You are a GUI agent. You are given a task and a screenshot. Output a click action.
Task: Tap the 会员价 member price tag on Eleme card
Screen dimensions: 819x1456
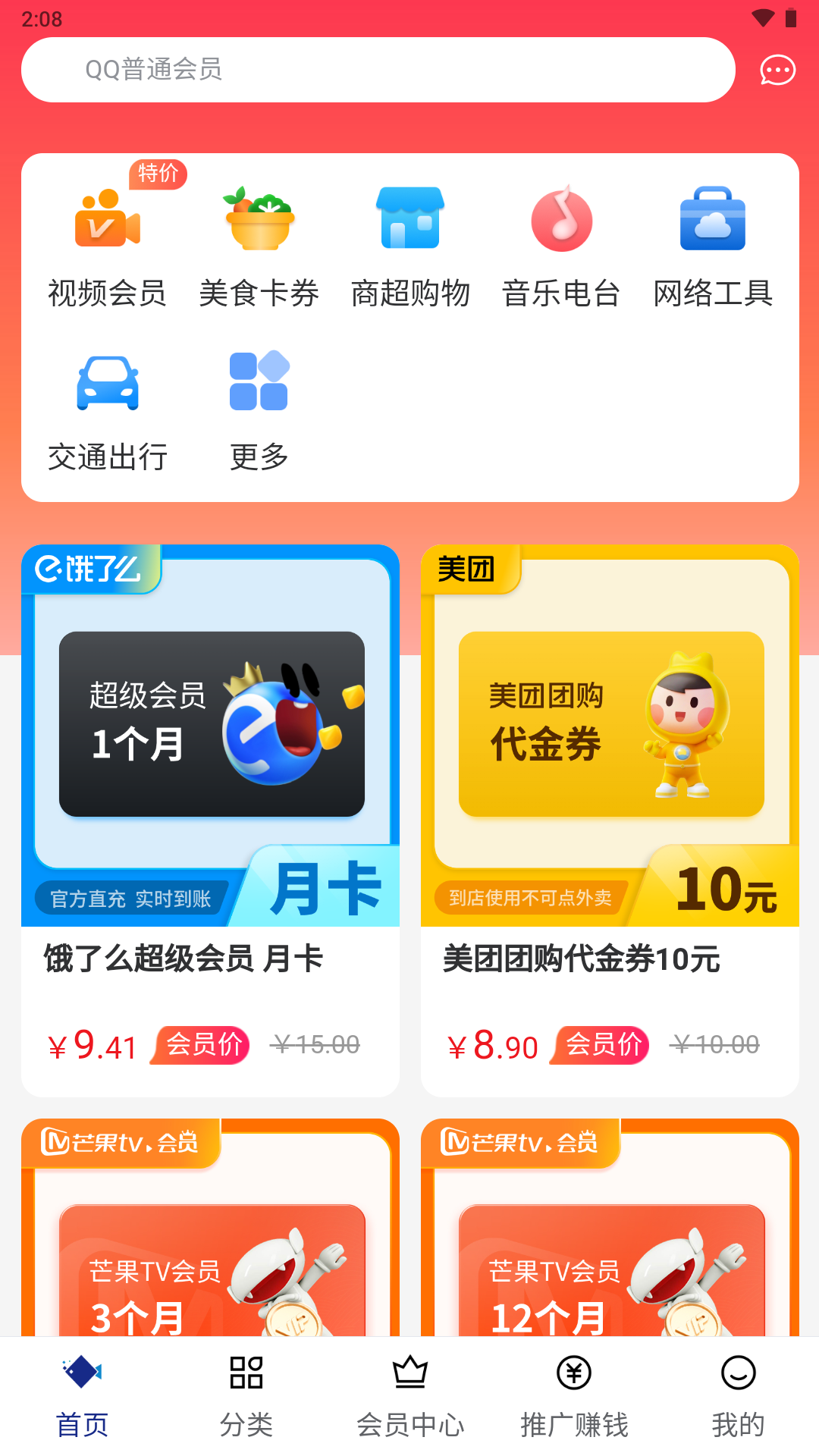coord(199,1044)
